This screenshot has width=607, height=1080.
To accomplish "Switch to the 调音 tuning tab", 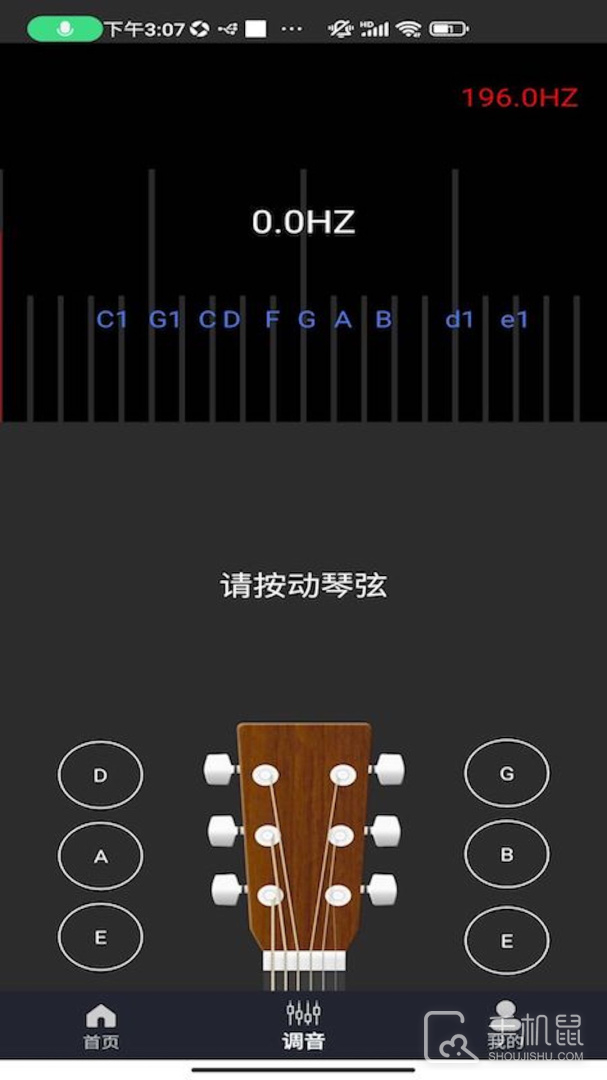I will click(303, 1027).
